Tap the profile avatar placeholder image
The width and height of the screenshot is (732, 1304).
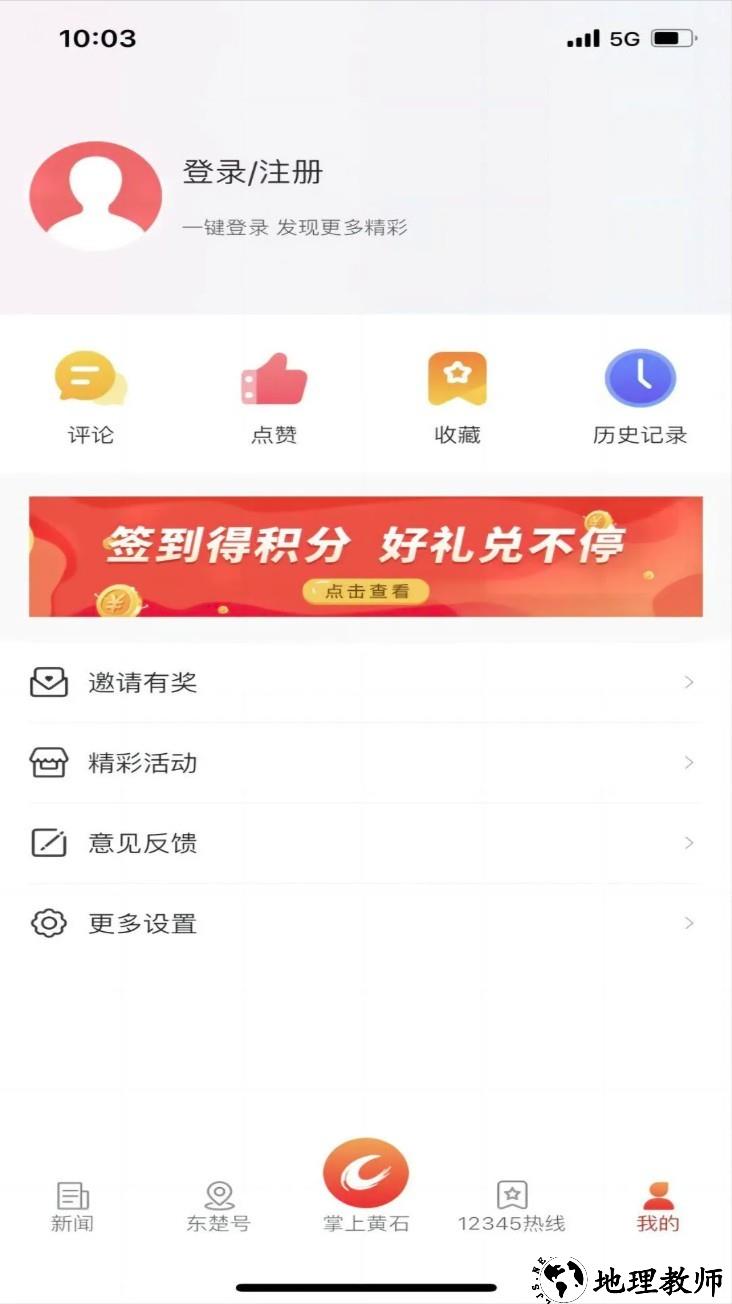pyautogui.click(x=95, y=195)
